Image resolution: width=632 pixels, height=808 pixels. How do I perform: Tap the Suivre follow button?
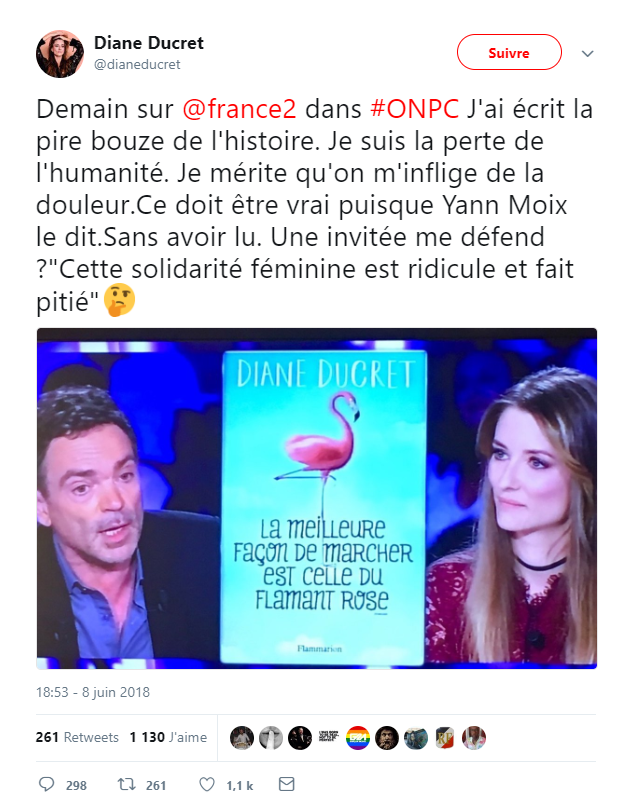tap(509, 52)
